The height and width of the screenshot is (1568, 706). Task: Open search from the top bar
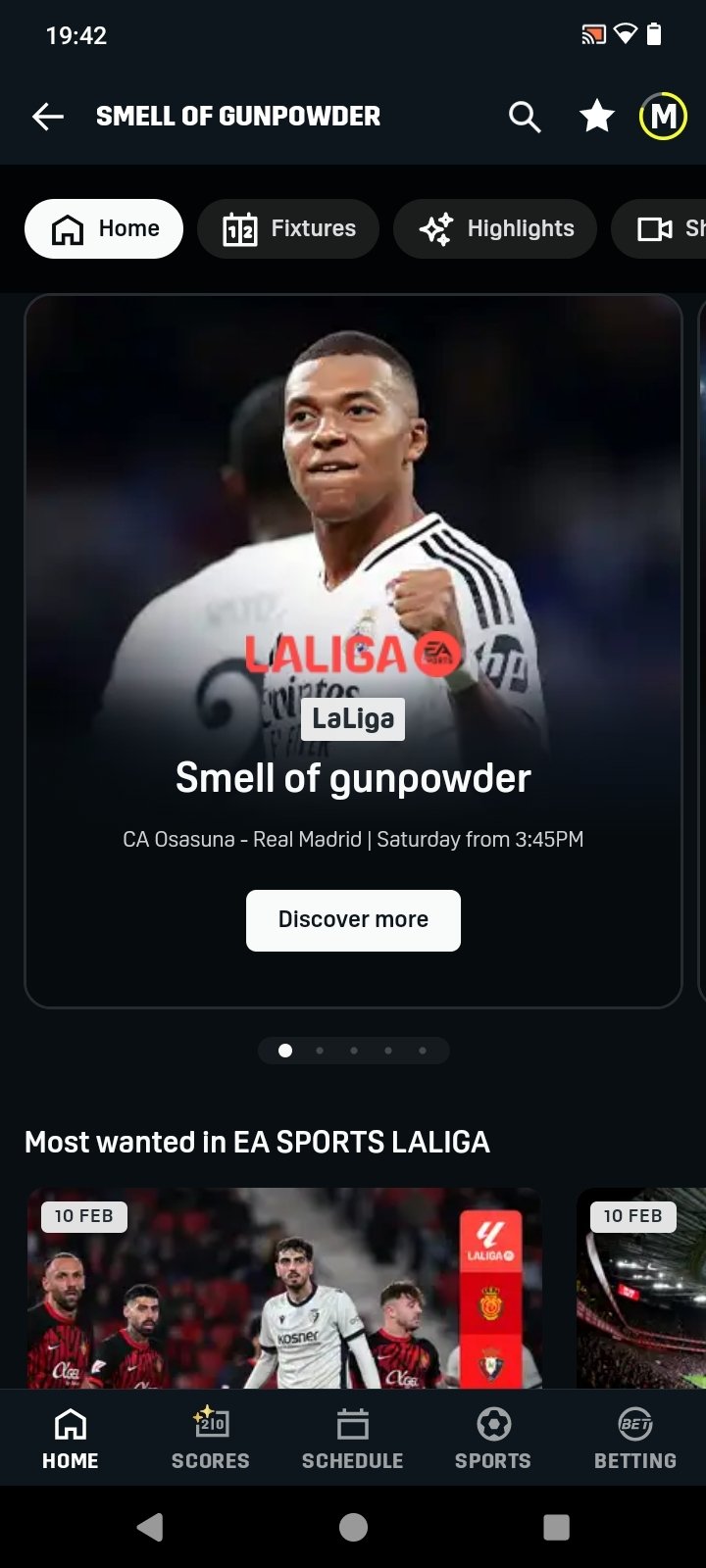pos(525,117)
